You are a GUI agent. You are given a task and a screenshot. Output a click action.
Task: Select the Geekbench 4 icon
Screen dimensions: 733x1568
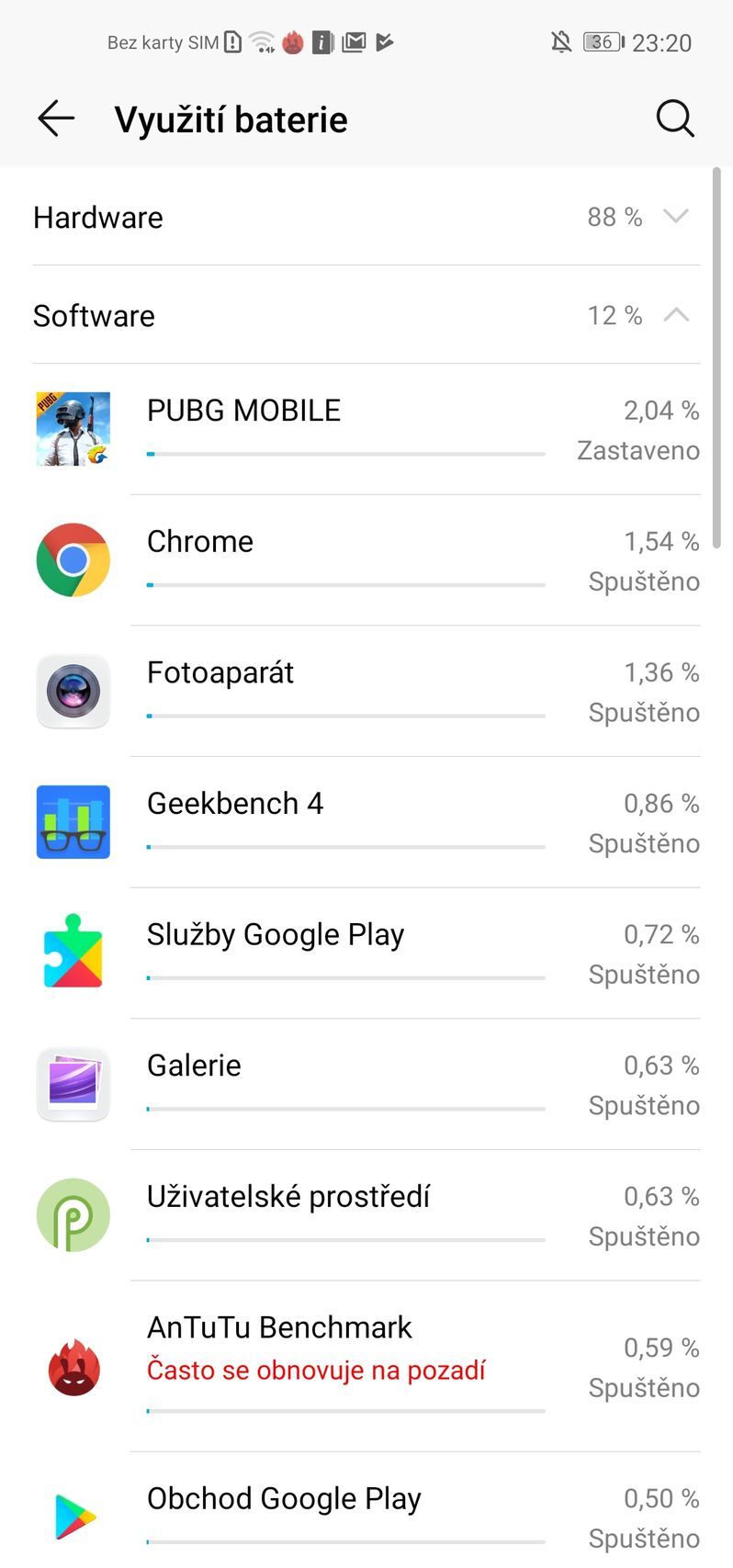click(x=73, y=822)
